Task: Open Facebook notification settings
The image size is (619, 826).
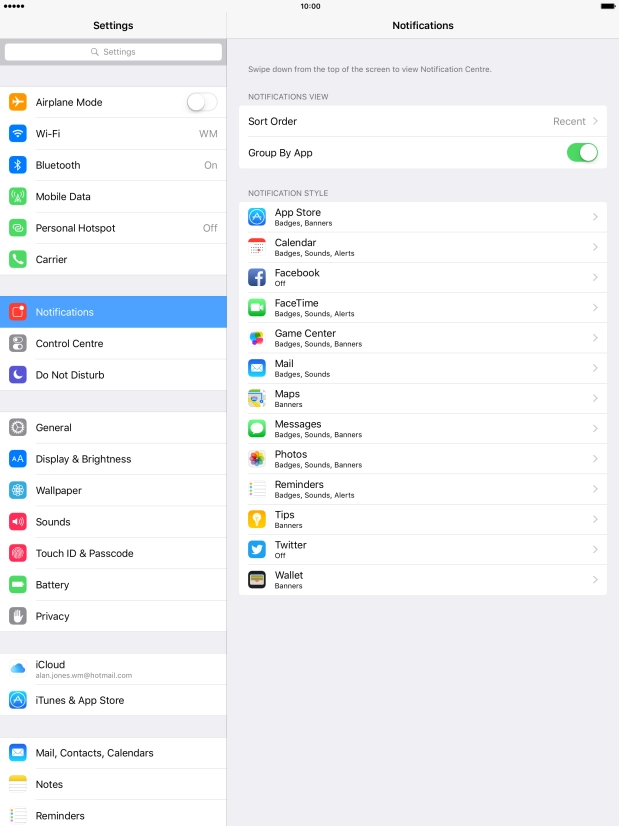Action: (x=422, y=277)
